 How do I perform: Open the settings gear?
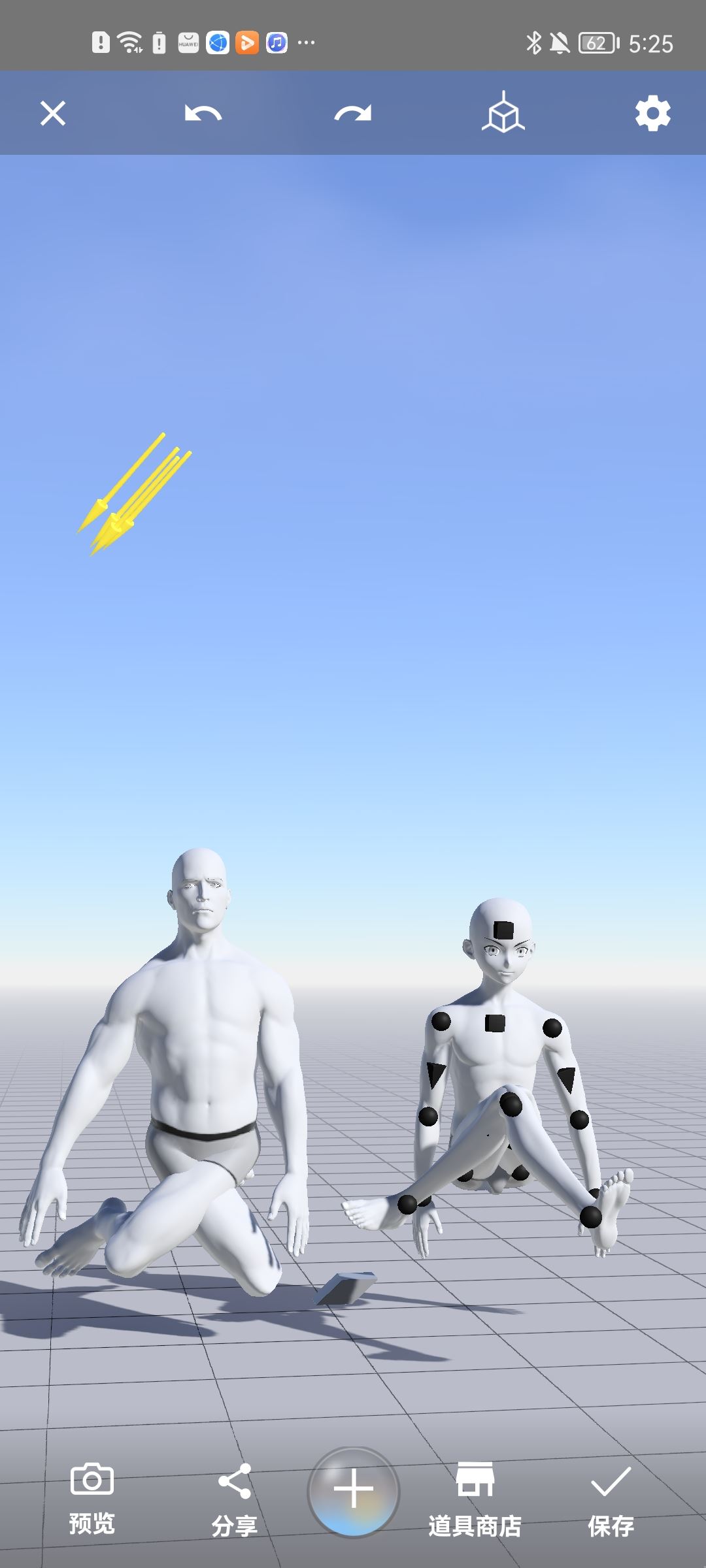click(x=652, y=114)
